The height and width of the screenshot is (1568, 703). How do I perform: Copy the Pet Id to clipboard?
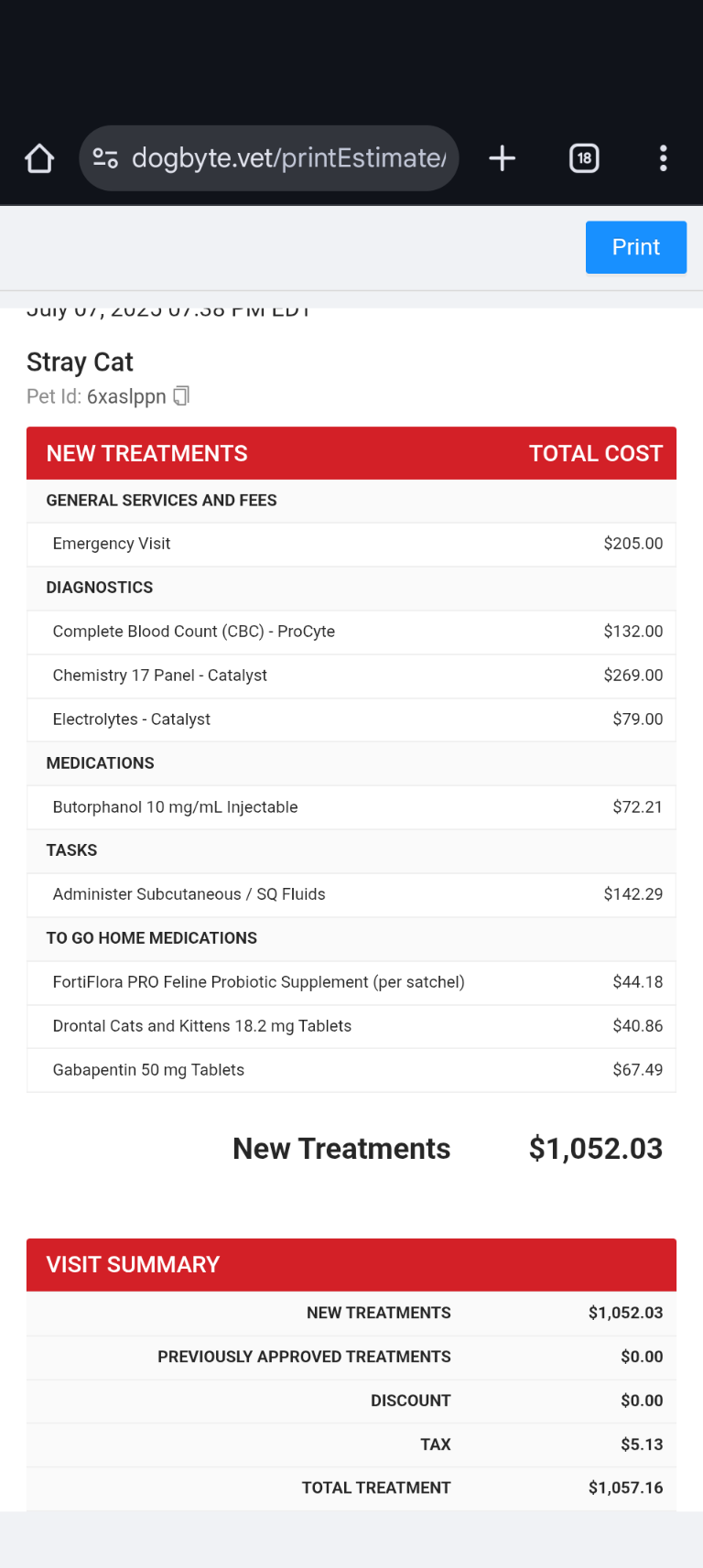181,395
